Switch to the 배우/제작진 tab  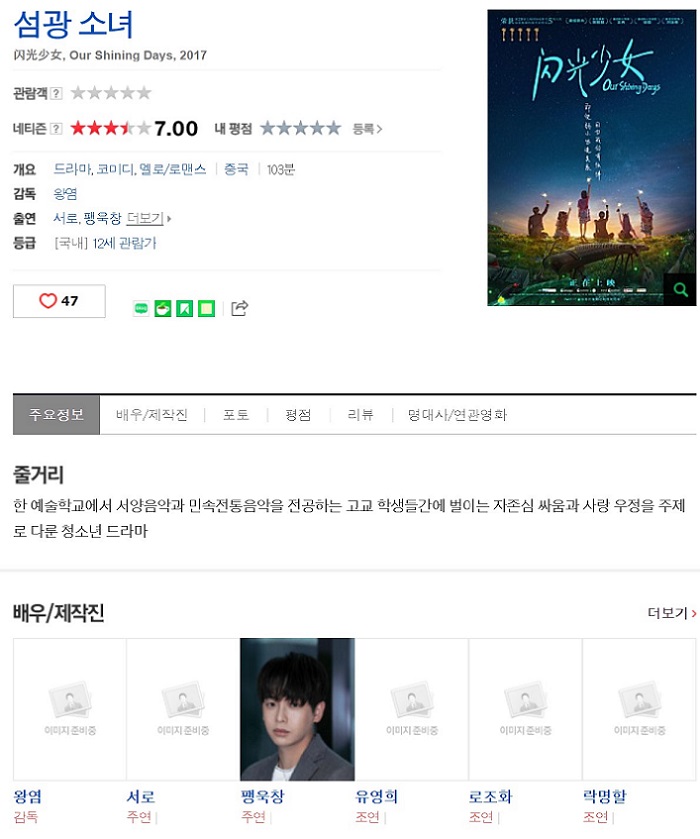(x=151, y=415)
